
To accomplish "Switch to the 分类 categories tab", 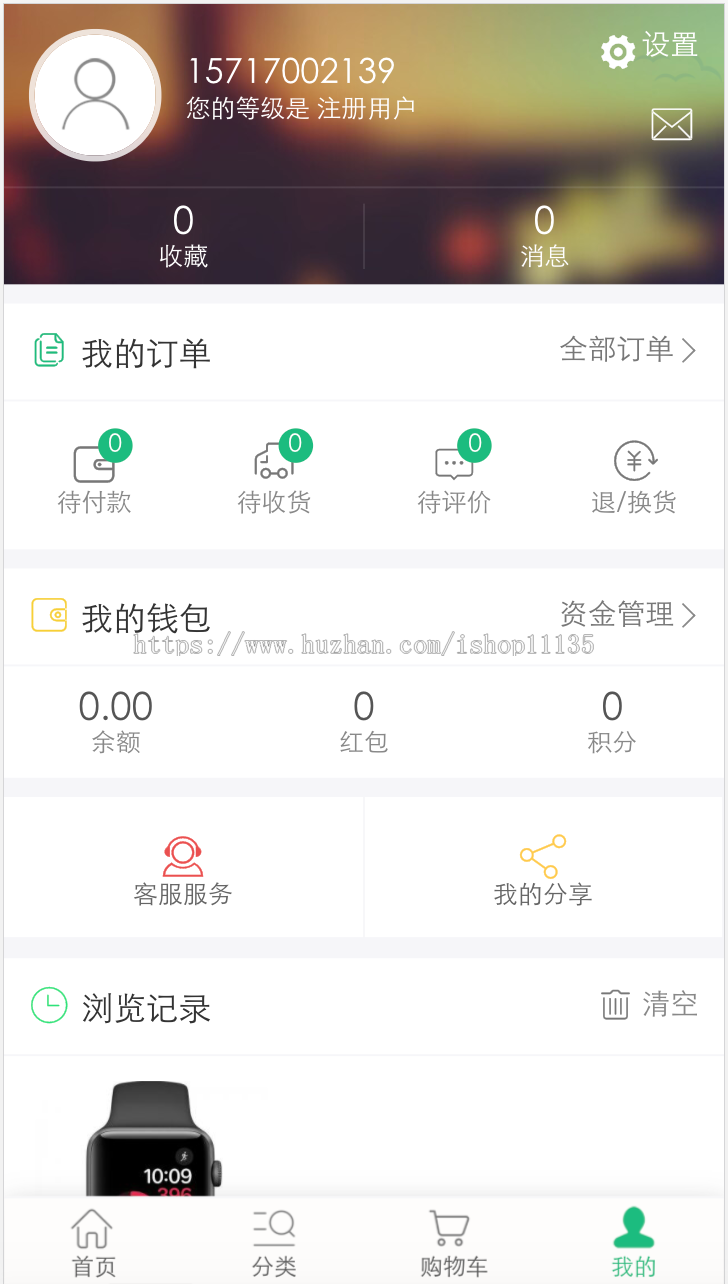I will pyautogui.click(x=273, y=1240).
